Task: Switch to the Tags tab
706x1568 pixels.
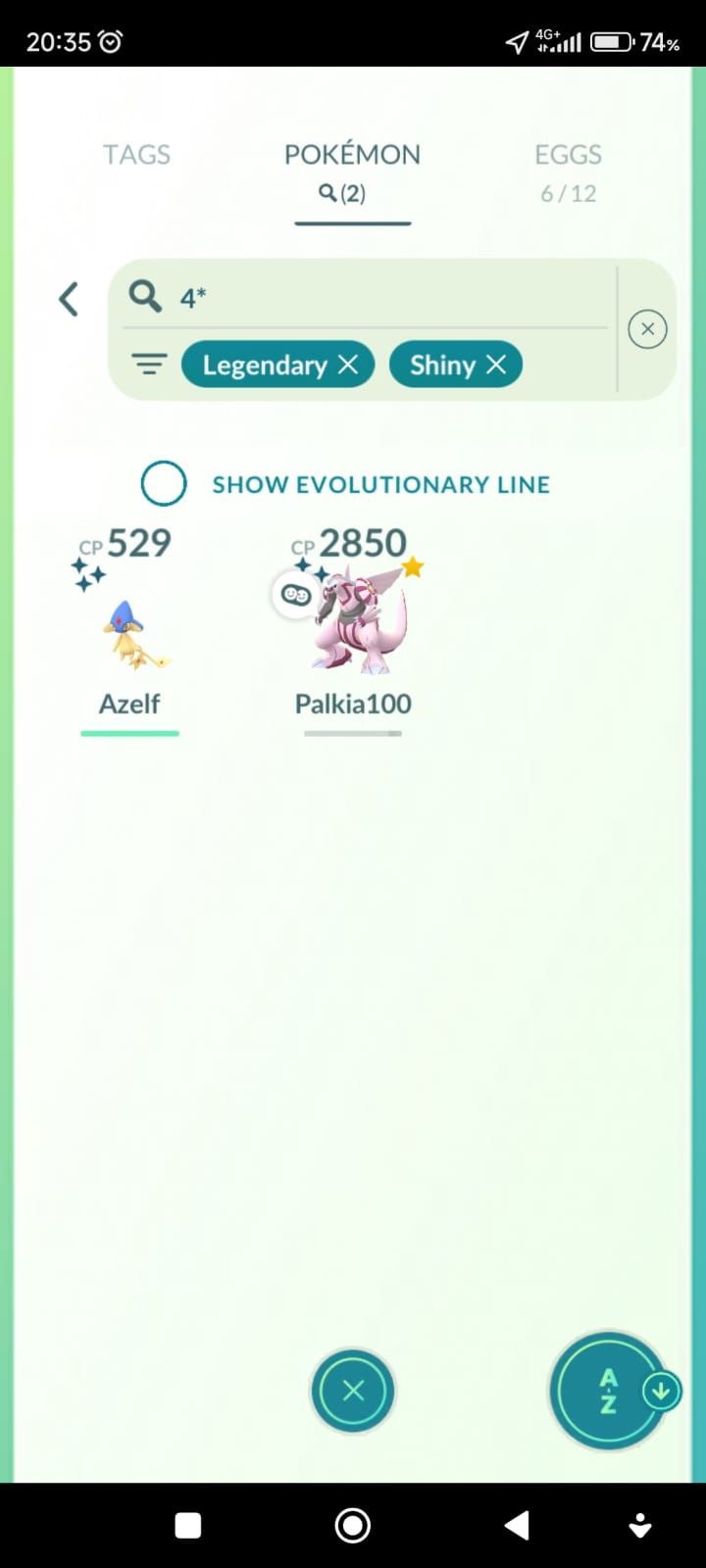Action: 136,155
